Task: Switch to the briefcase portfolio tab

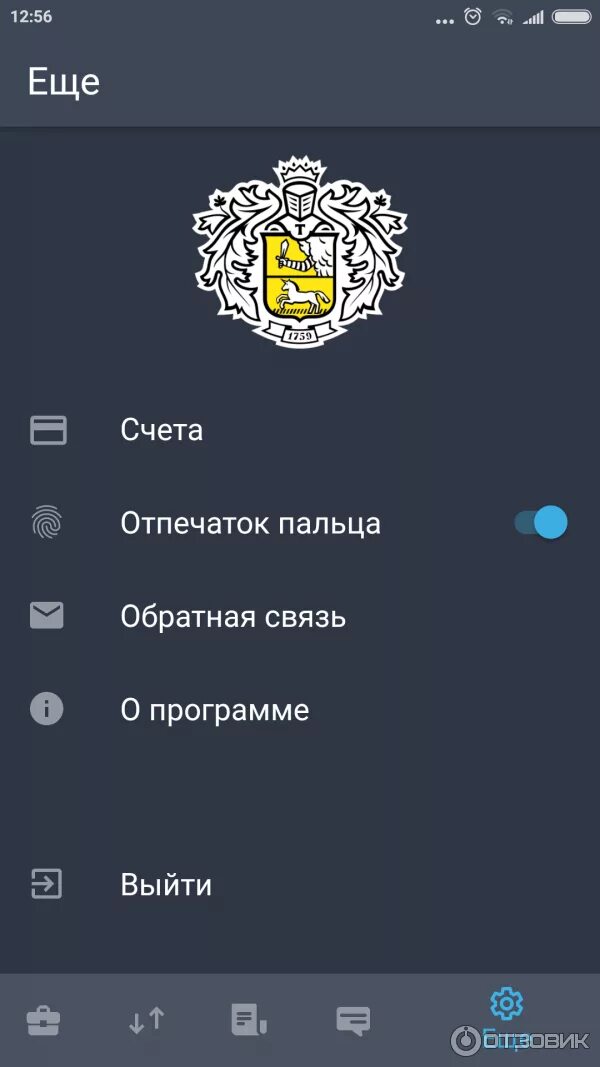Action: pyautogui.click(x=44, y=1020)
